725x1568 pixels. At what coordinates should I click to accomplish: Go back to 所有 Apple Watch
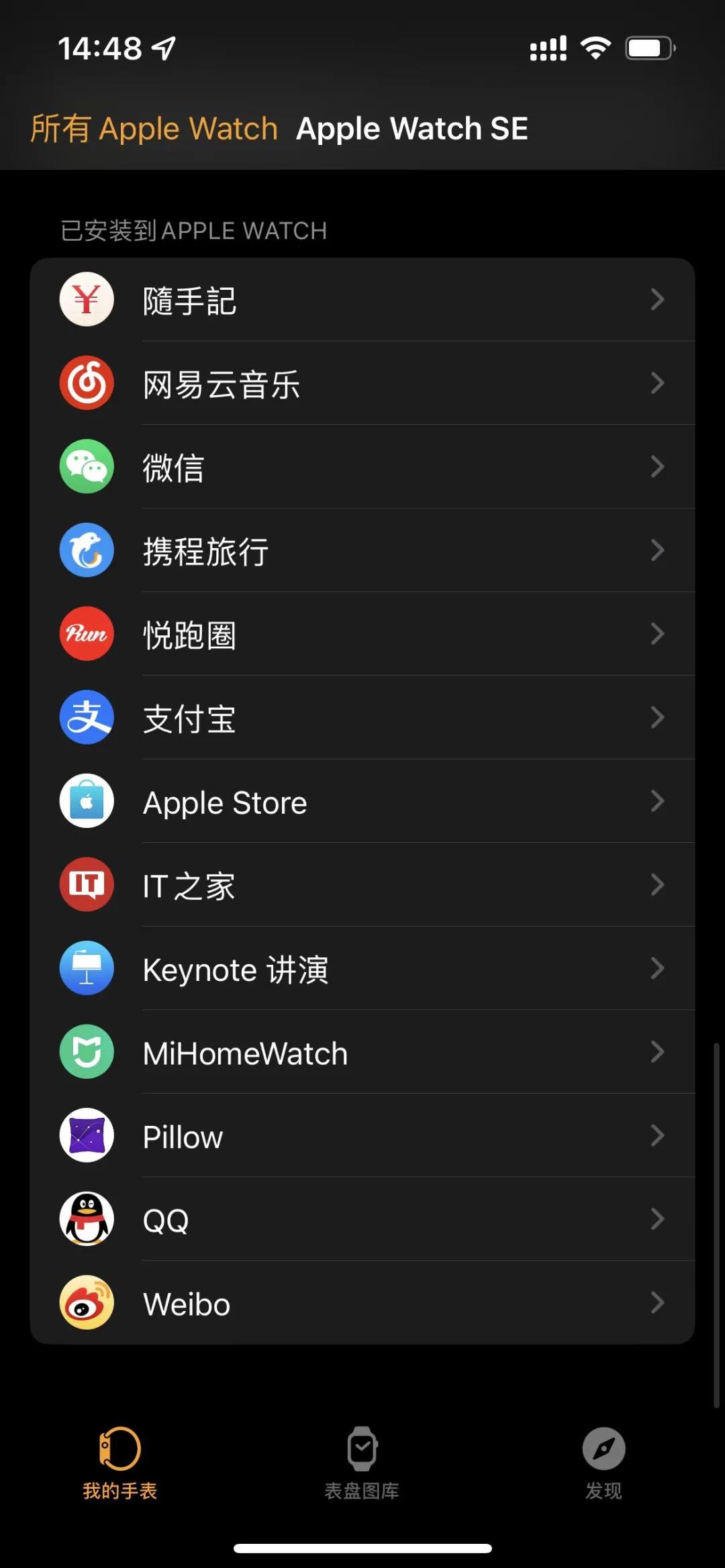click(154, 128)
